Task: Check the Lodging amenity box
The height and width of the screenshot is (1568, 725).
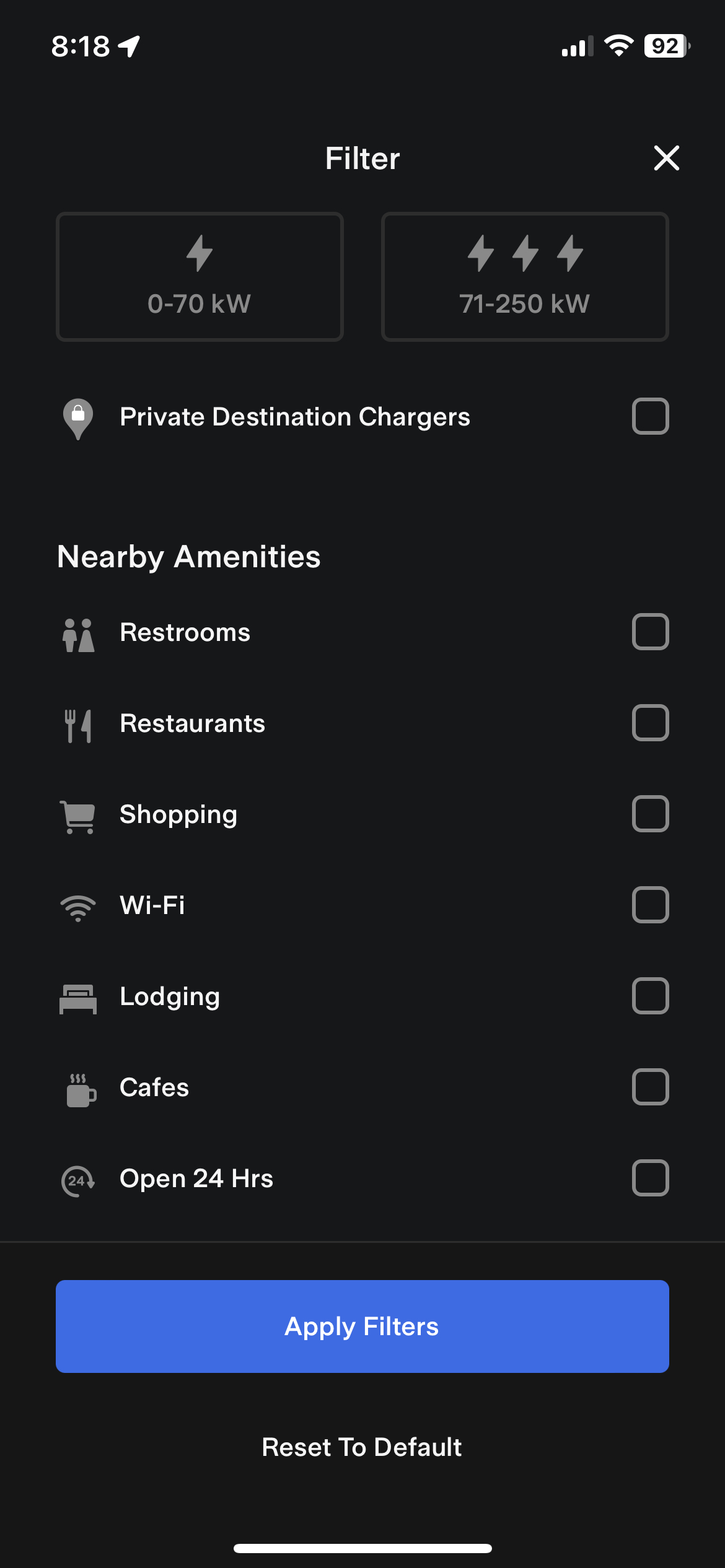Action: pyautogui.click(x=650, y=996)
